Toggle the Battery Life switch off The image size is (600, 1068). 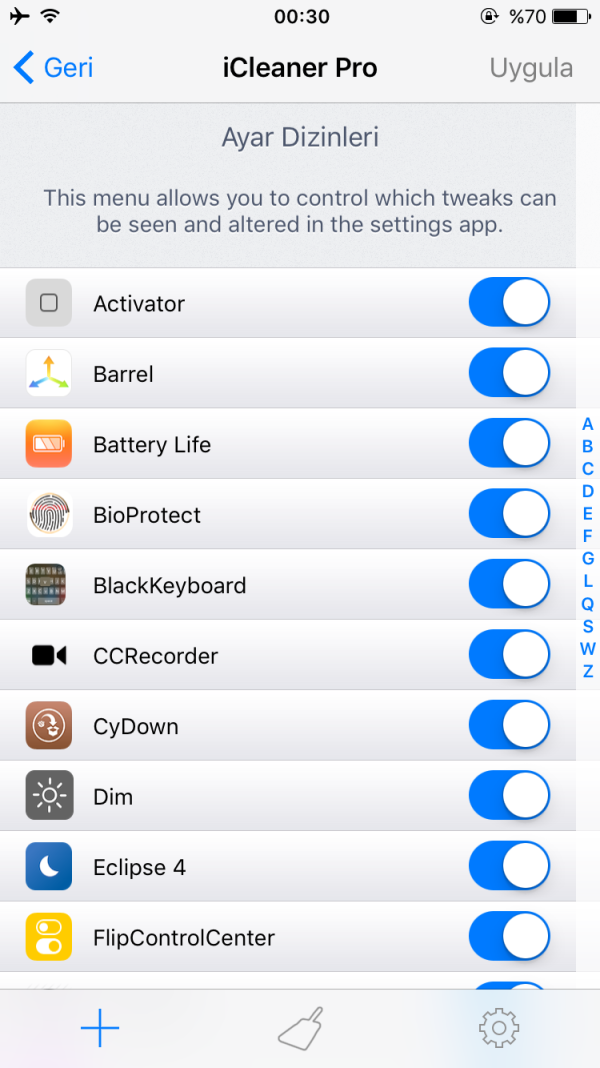509,444
